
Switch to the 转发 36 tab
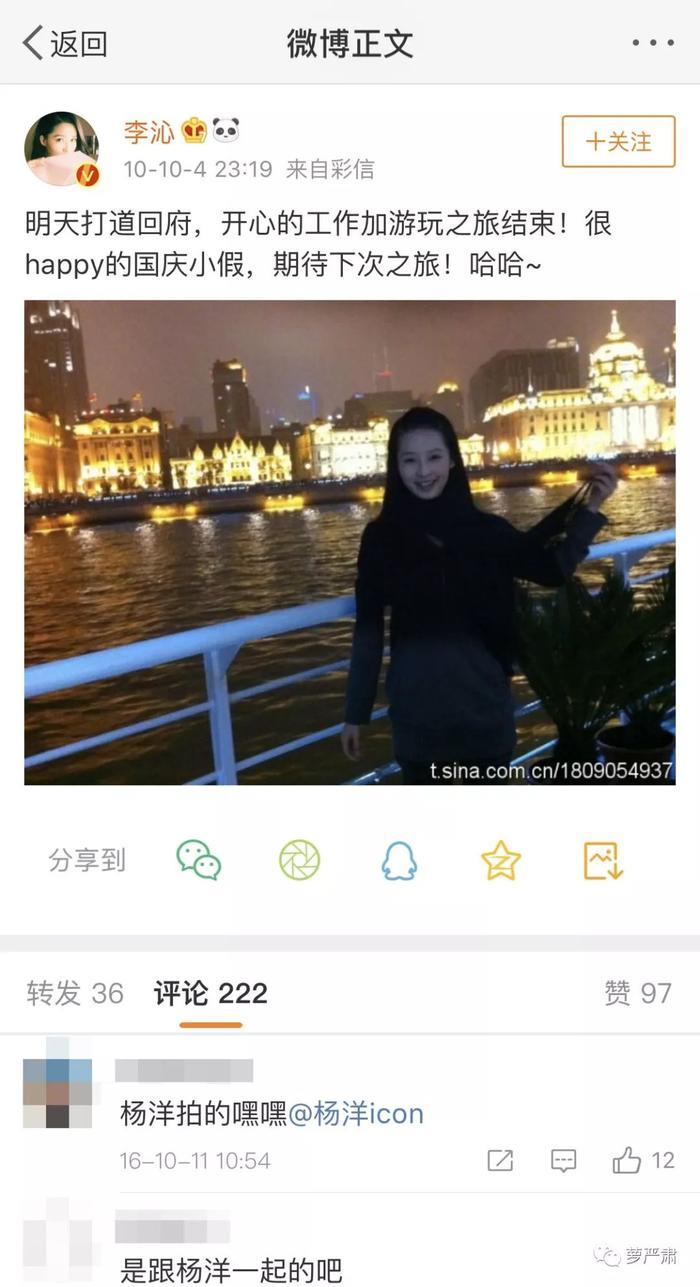[75, 993]
